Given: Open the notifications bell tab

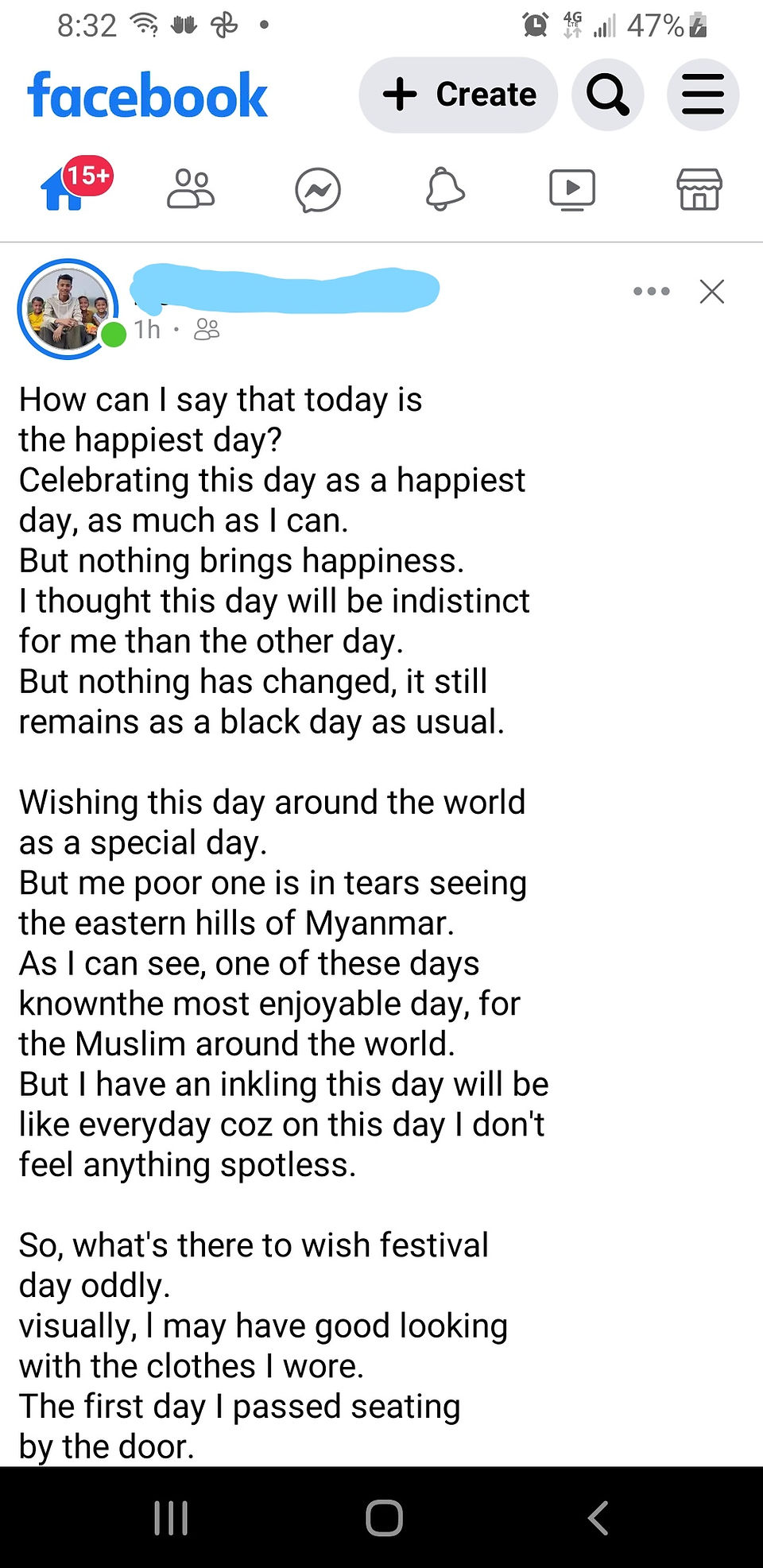Looking at the screenshot, I should click(445, 190).
